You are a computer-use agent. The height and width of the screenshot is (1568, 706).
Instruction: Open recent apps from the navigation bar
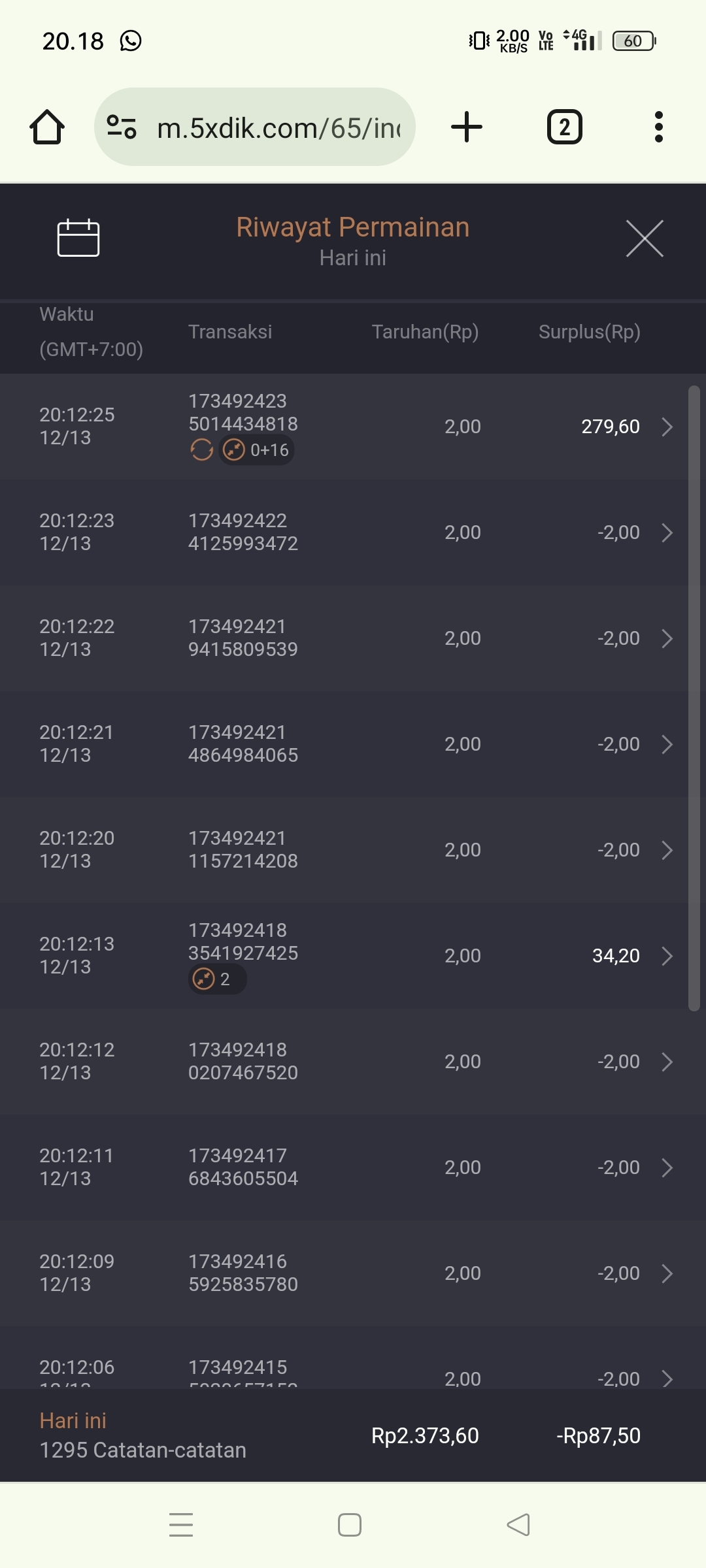tap(181, 1525)
